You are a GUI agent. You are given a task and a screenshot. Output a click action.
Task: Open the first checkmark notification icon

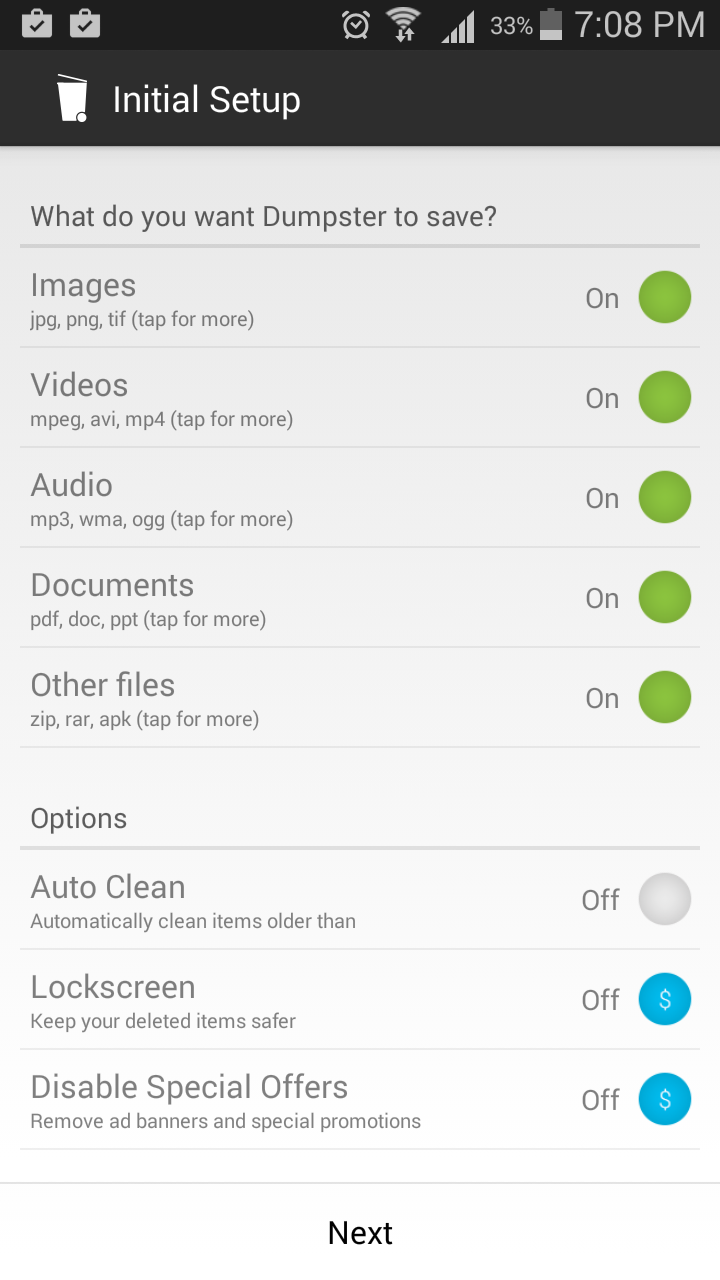36,25
